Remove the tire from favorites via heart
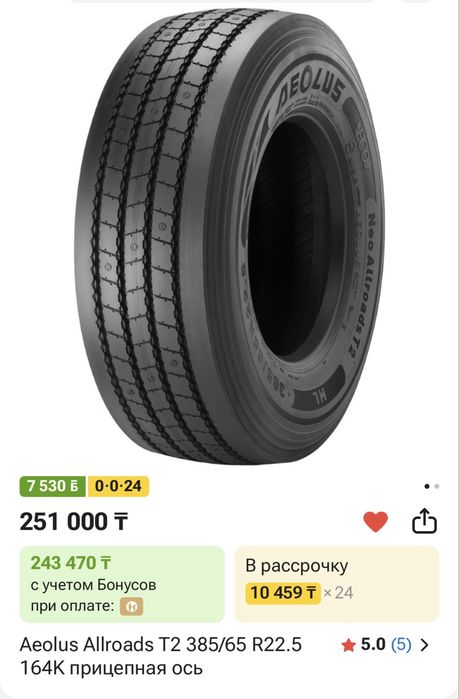This screenshot has width=459, height=699. click(376, 521)
